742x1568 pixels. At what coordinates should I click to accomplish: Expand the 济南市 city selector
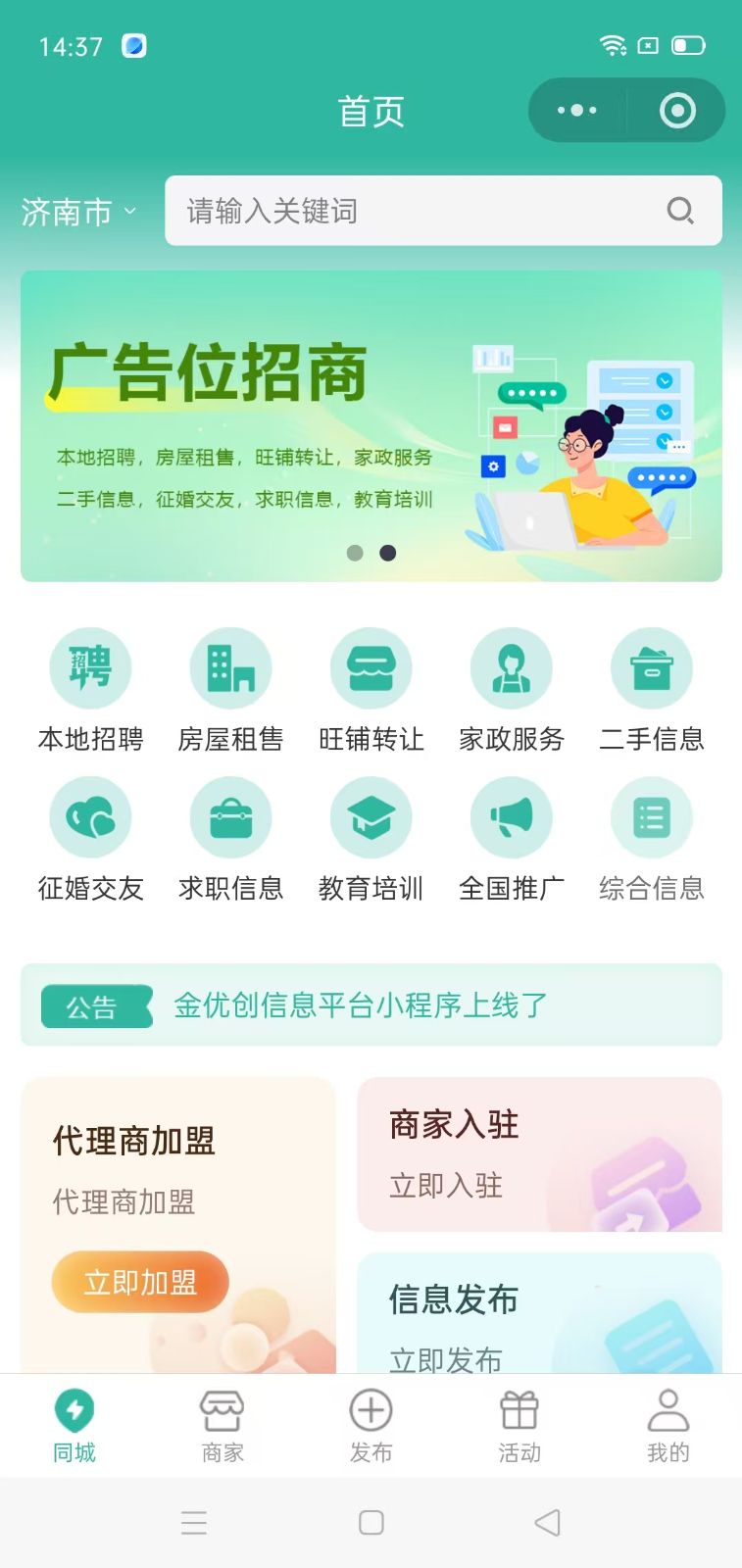(x=78, y=212)
